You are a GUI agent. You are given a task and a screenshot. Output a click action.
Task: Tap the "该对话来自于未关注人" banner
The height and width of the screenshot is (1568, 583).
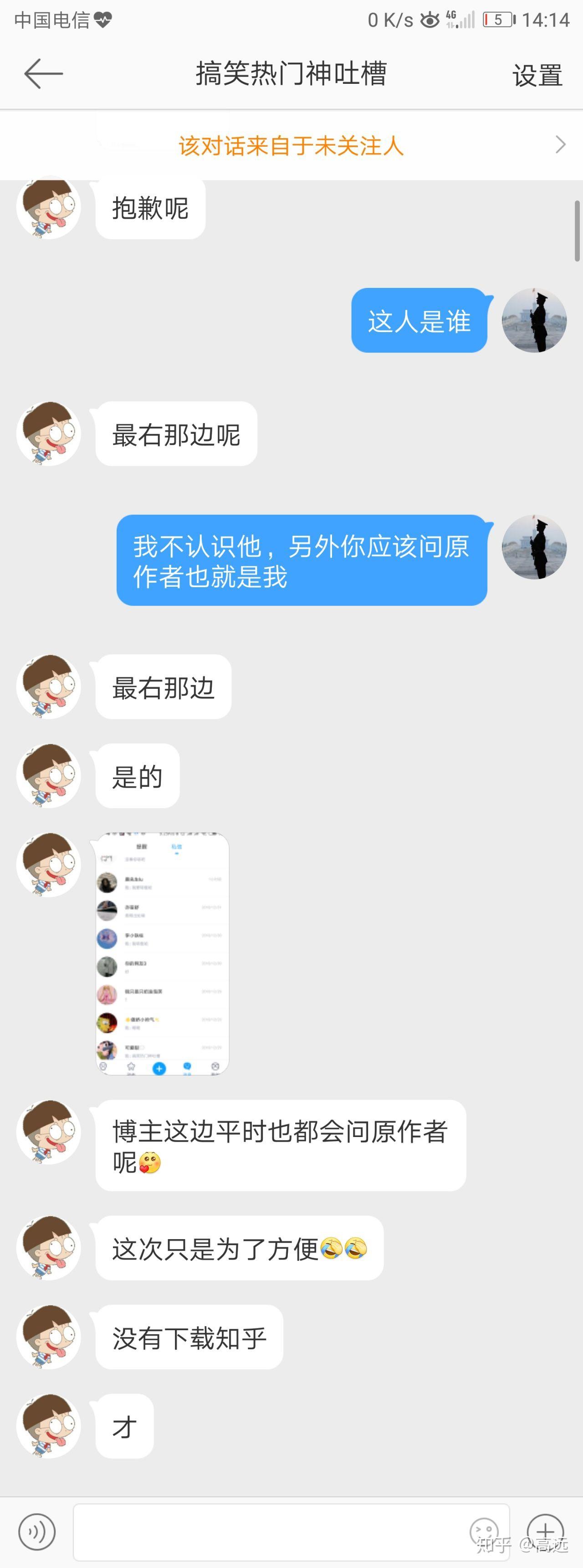tap(291, 145)
